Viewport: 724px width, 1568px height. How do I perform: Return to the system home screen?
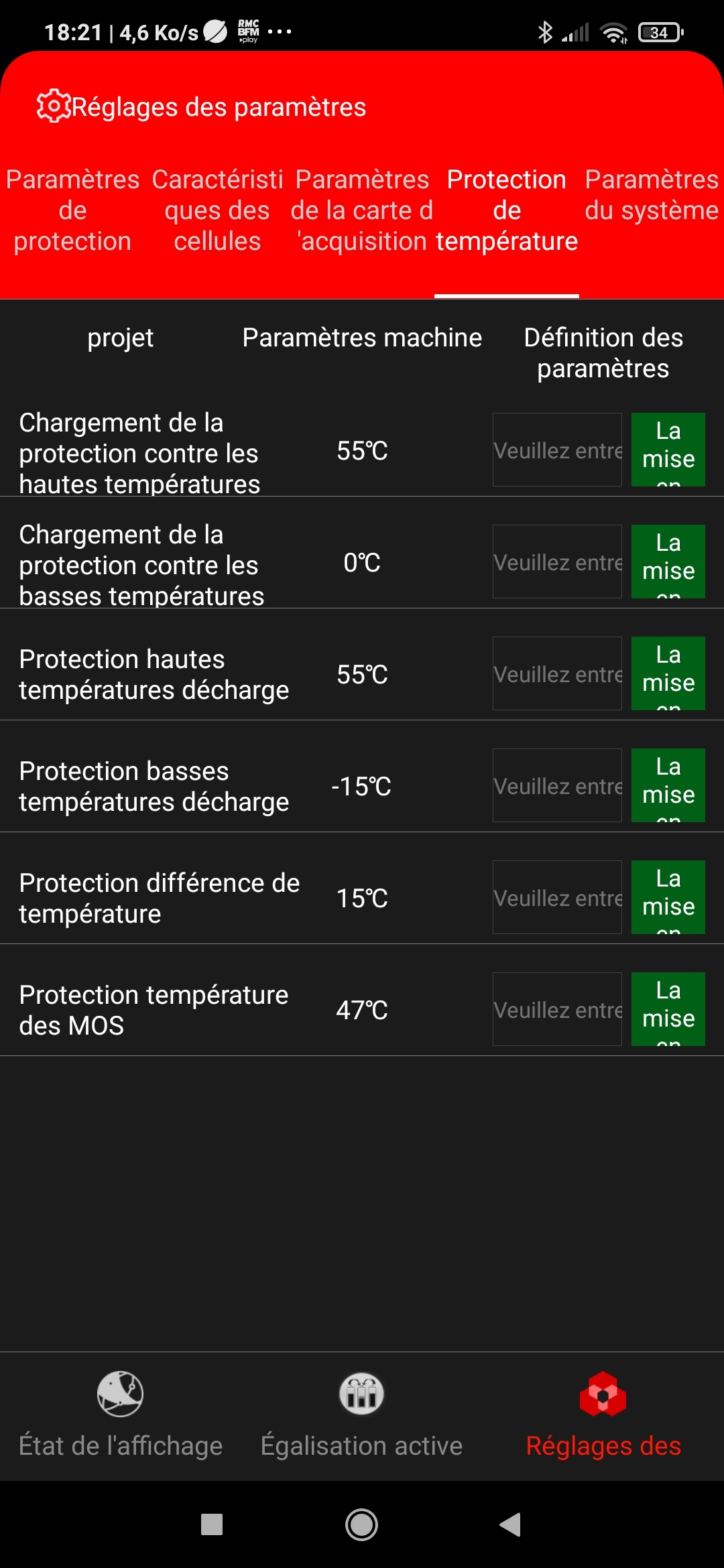362,1524
